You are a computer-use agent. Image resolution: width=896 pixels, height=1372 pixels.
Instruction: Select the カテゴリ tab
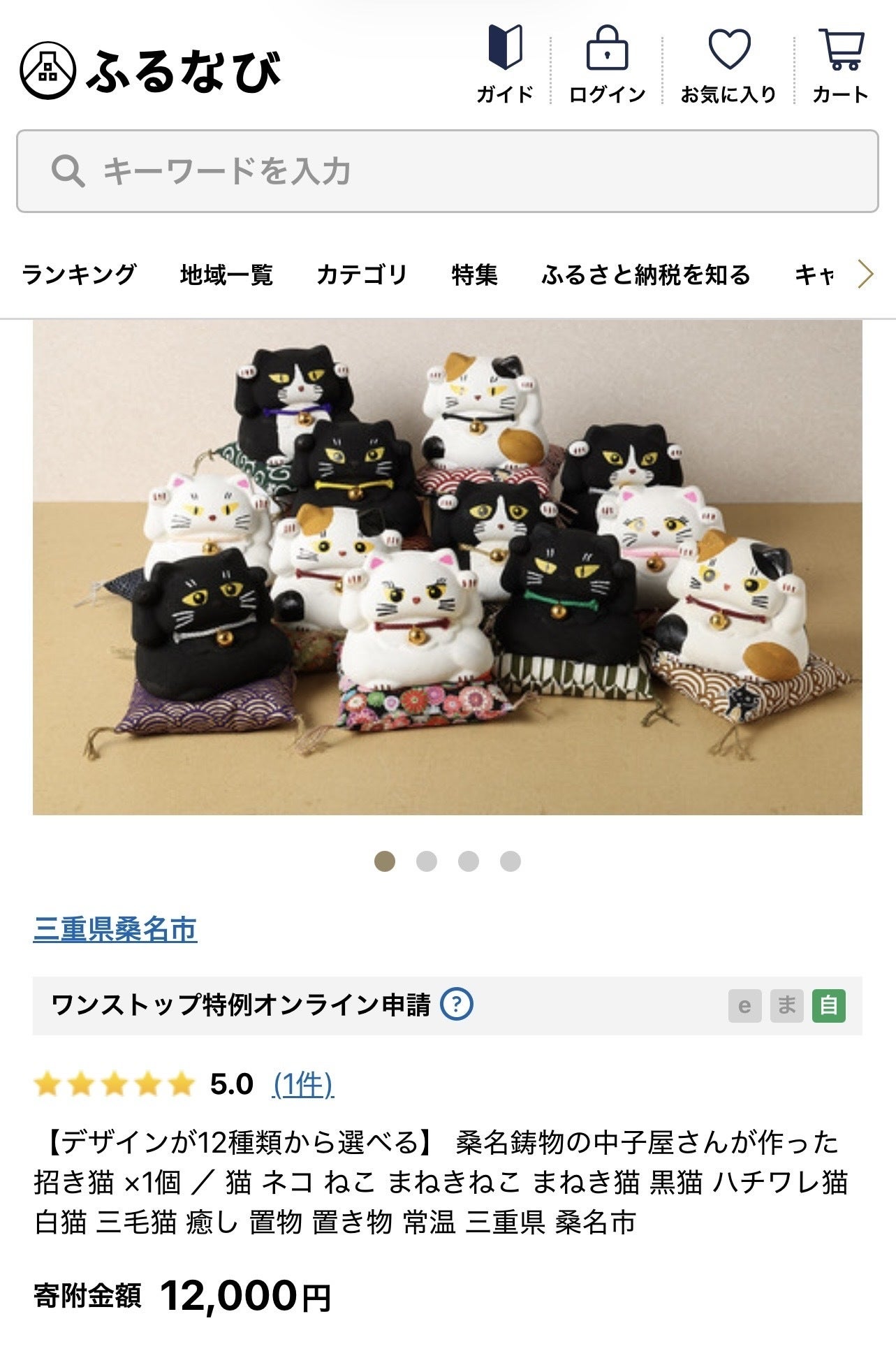tap(362, 275)
